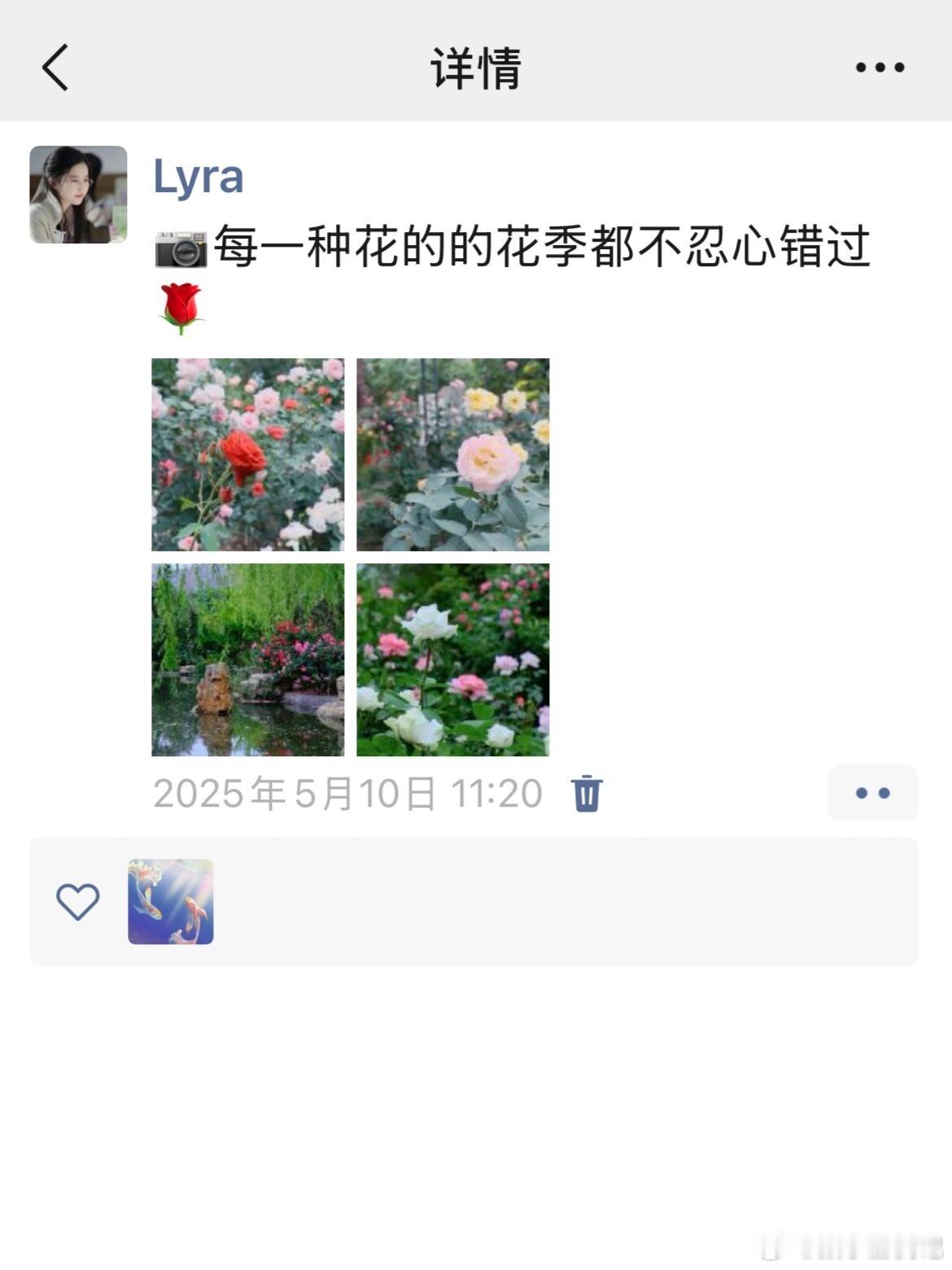The width and height of the screenshot is (952, 1270).
Task: Delete this post with trash icon
Action: tap(587, 794)
